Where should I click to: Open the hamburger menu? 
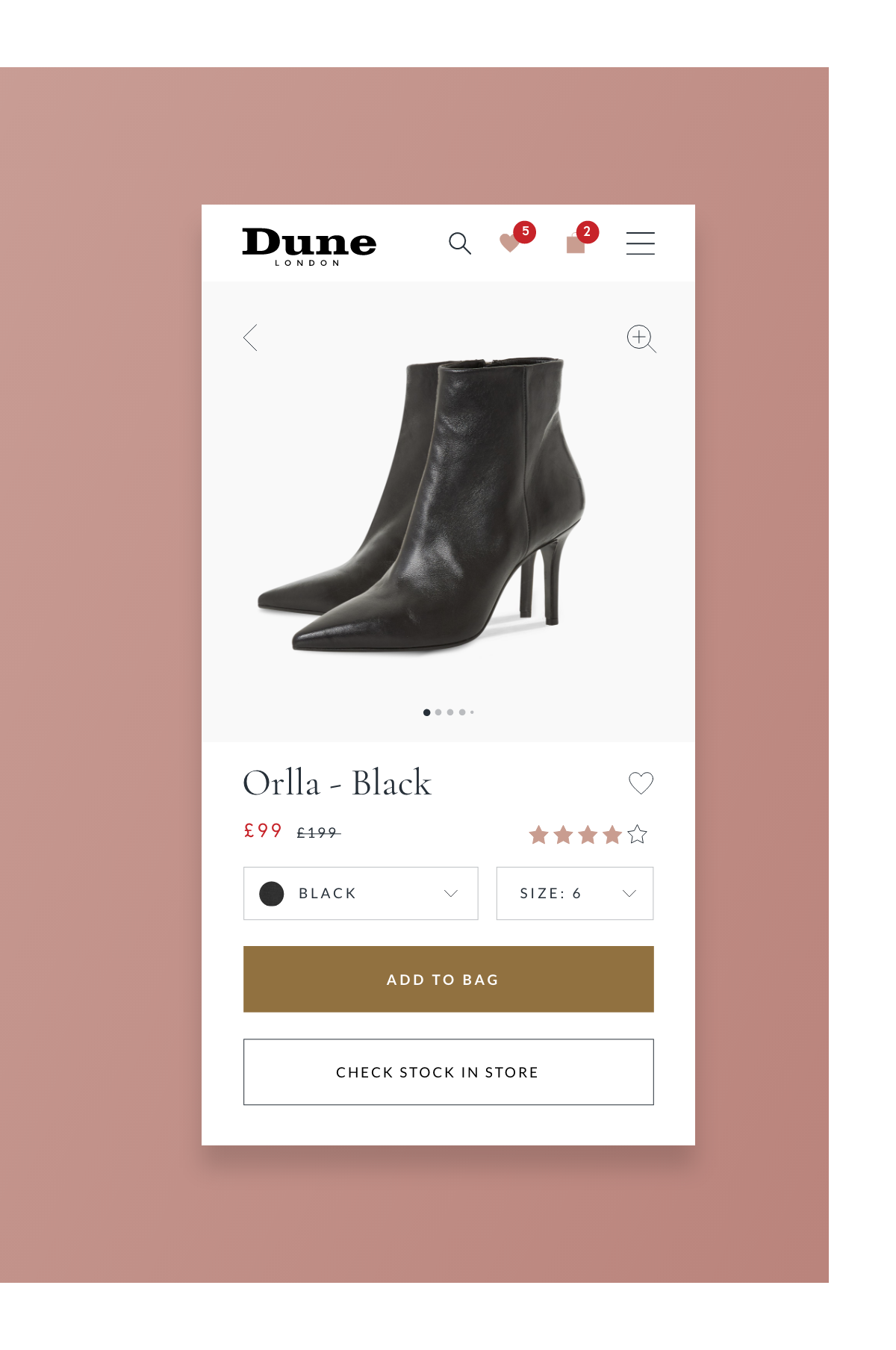pyautogui.click(x=640, y=243)
